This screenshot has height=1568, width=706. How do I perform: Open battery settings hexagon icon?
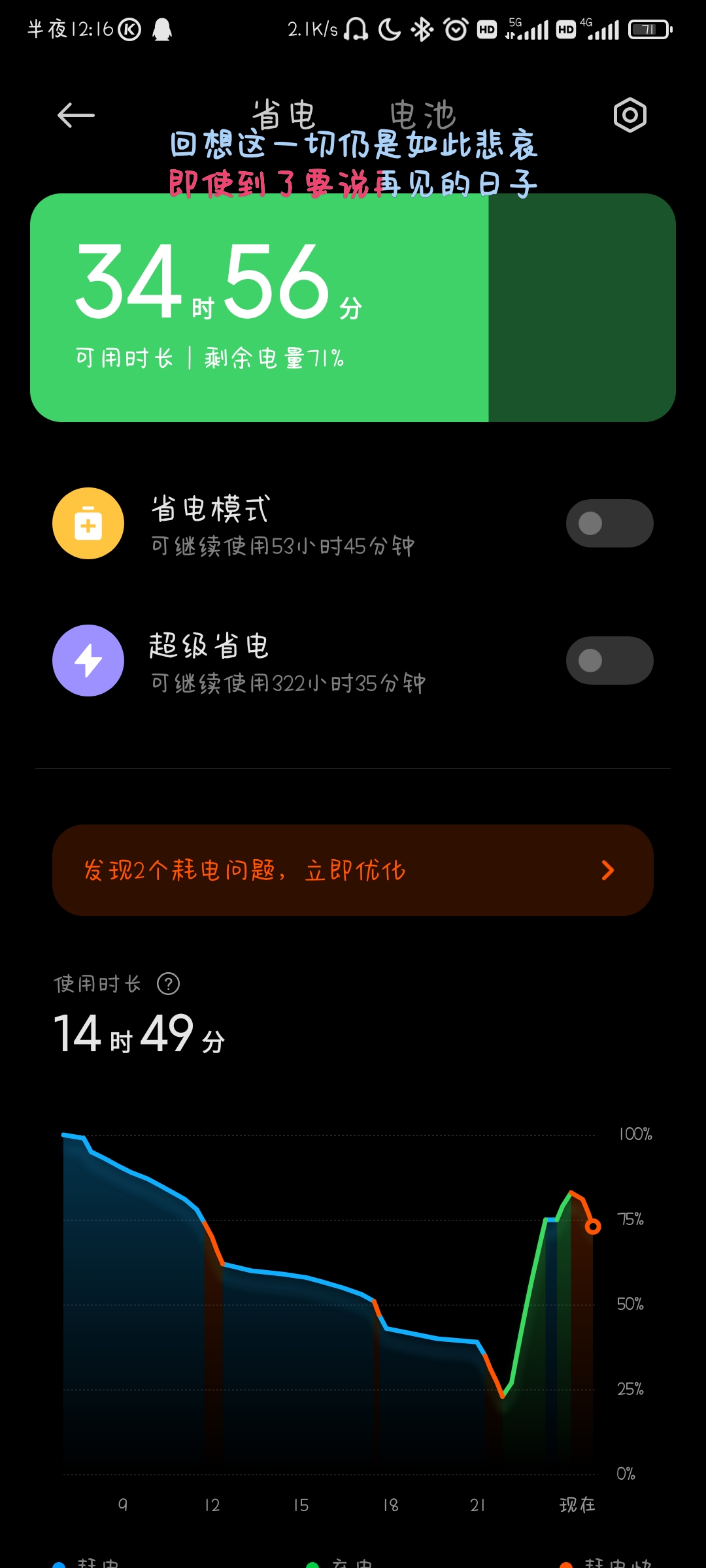click(630, 116)
